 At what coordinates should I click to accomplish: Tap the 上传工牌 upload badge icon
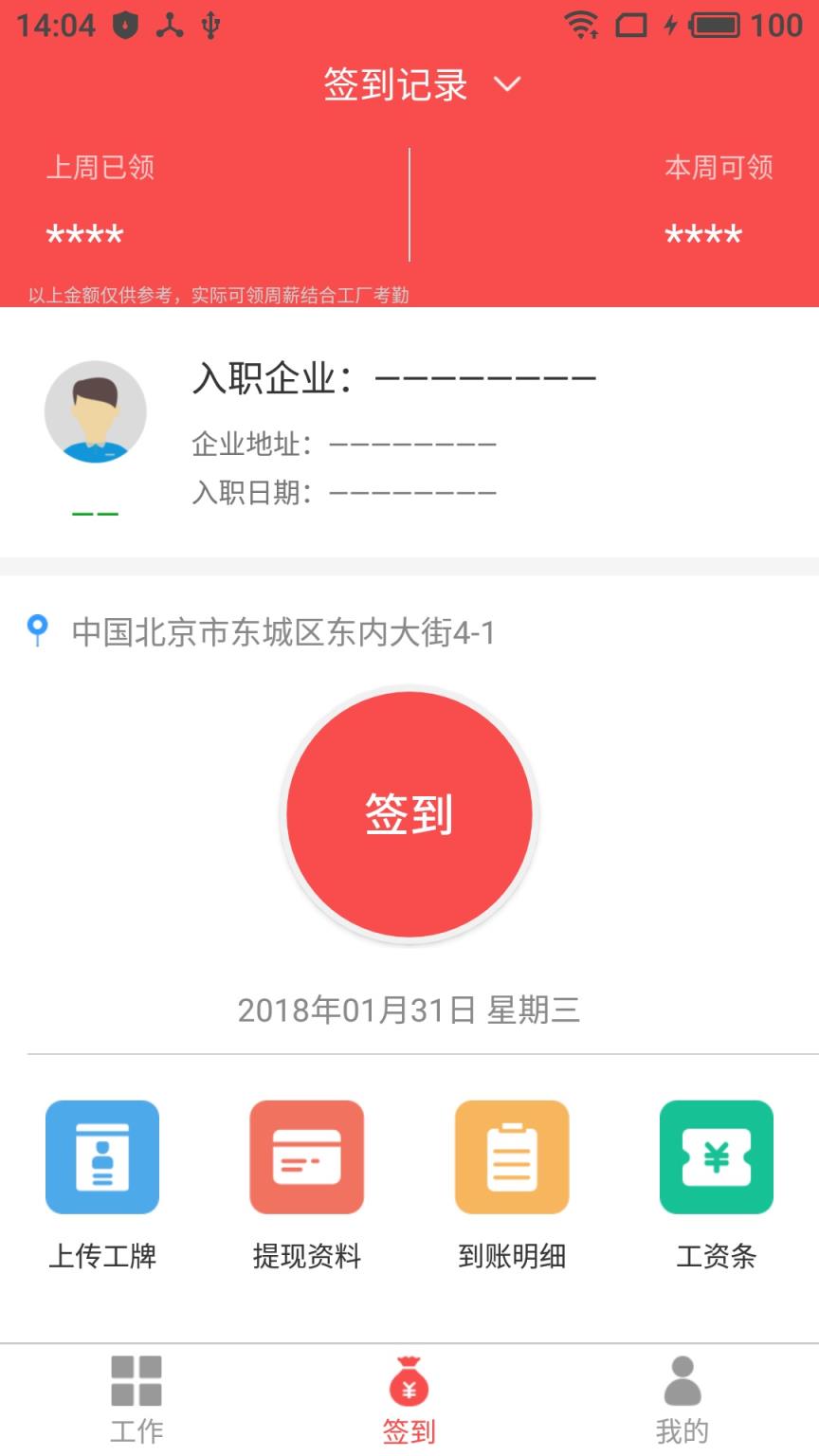click(x=102, y=1156)
